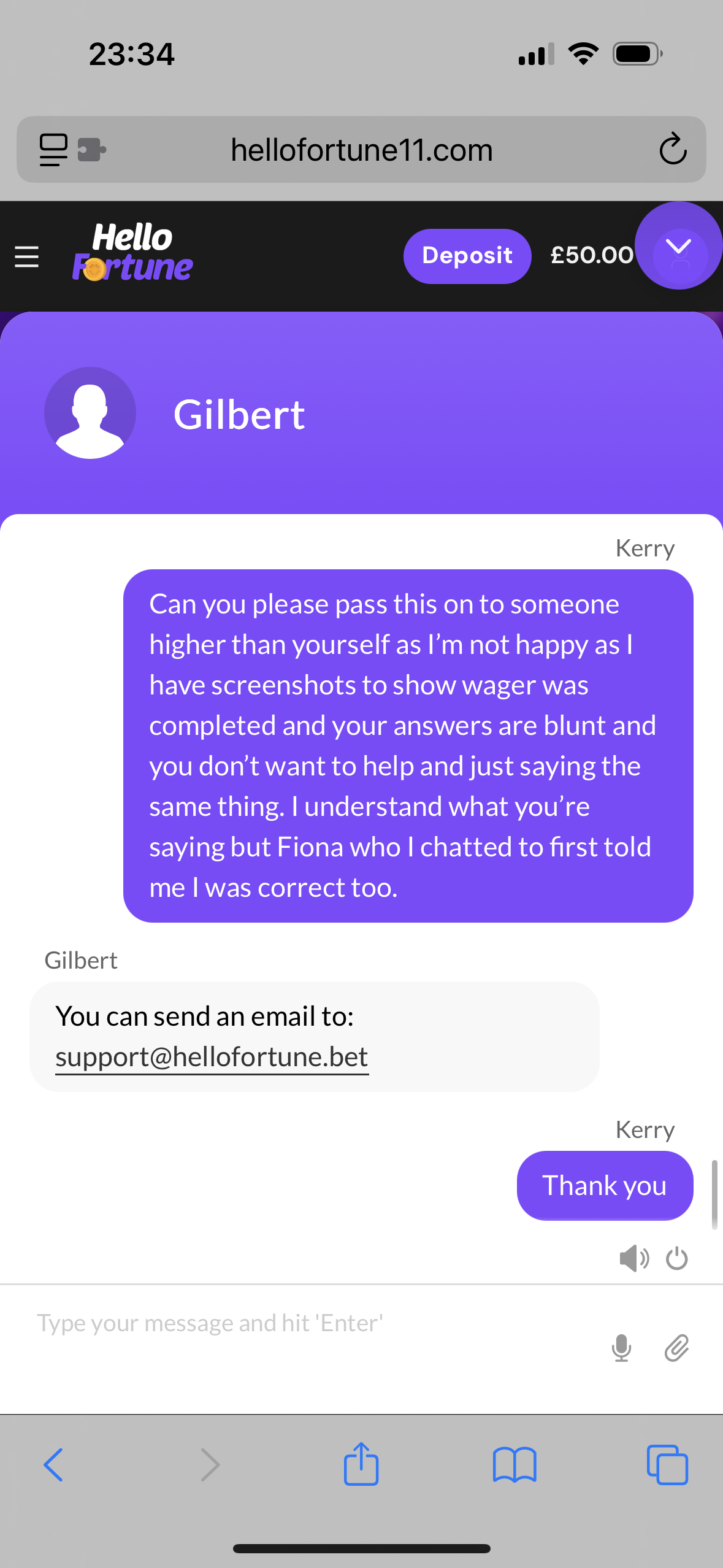End the chat with the power icon
The image size is (723, 1568).
[676, 1259]
